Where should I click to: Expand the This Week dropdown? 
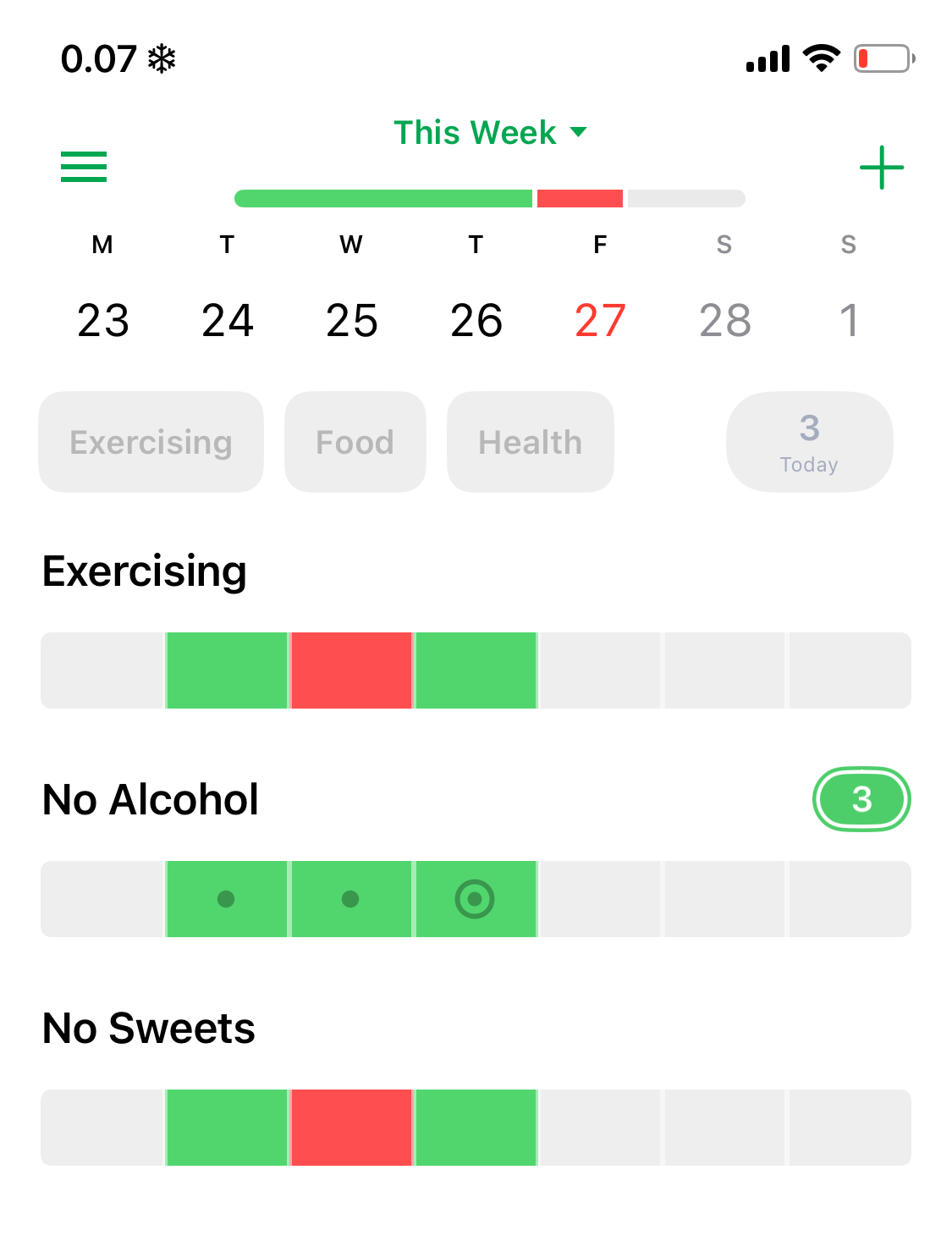(490, 133)
